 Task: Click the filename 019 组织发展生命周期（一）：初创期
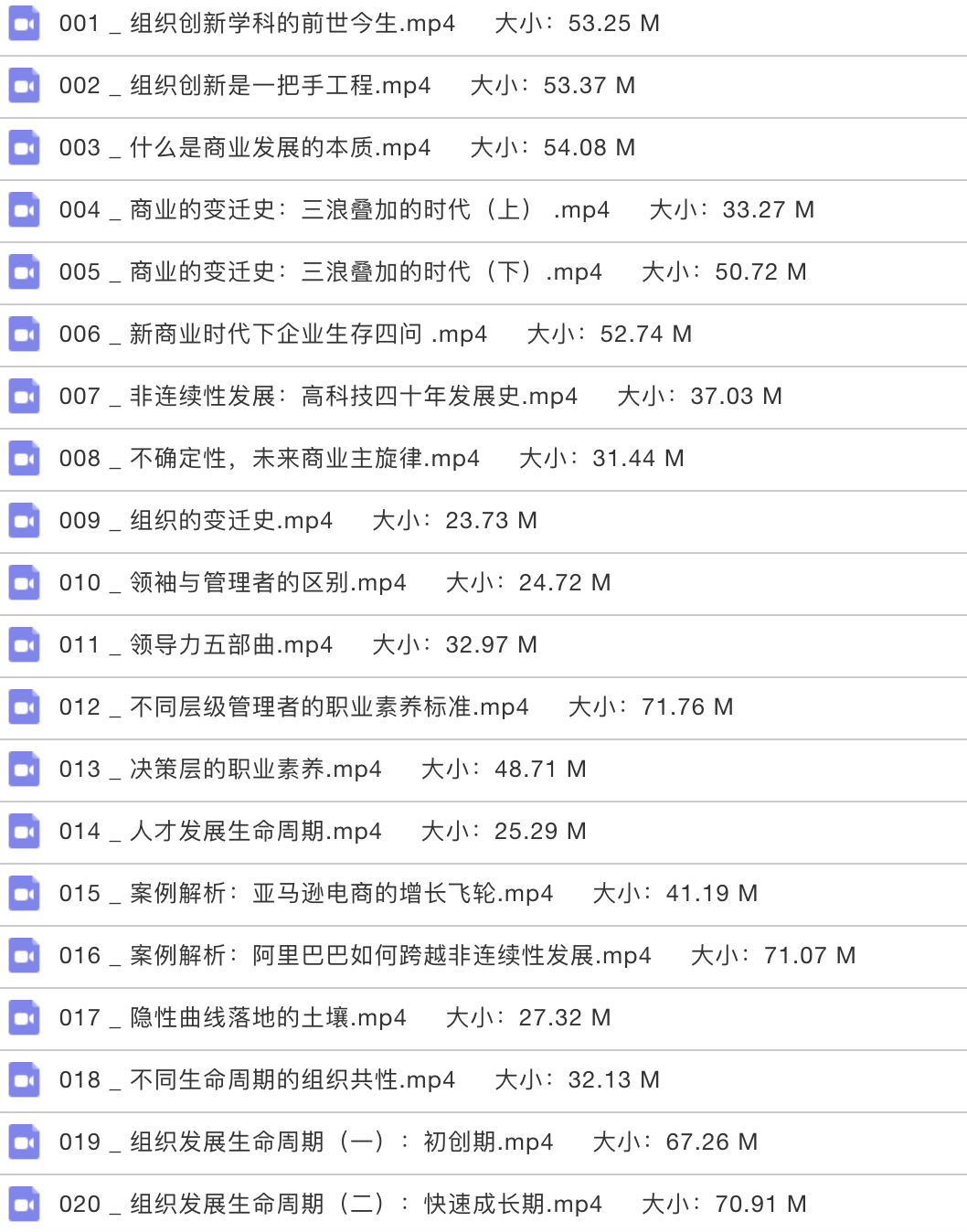[x=306, y=1142]
